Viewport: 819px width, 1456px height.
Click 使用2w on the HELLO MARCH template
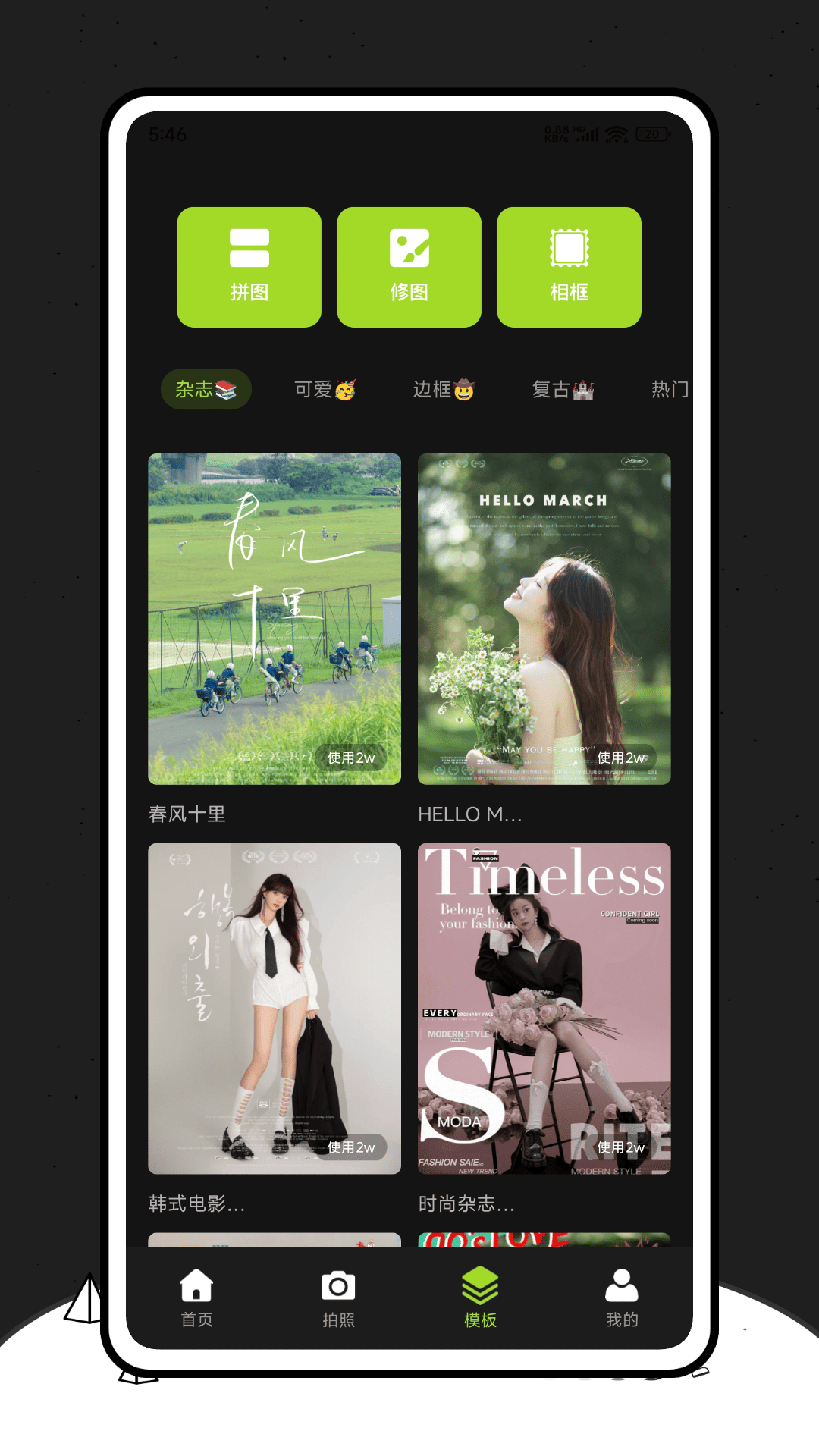622,756
